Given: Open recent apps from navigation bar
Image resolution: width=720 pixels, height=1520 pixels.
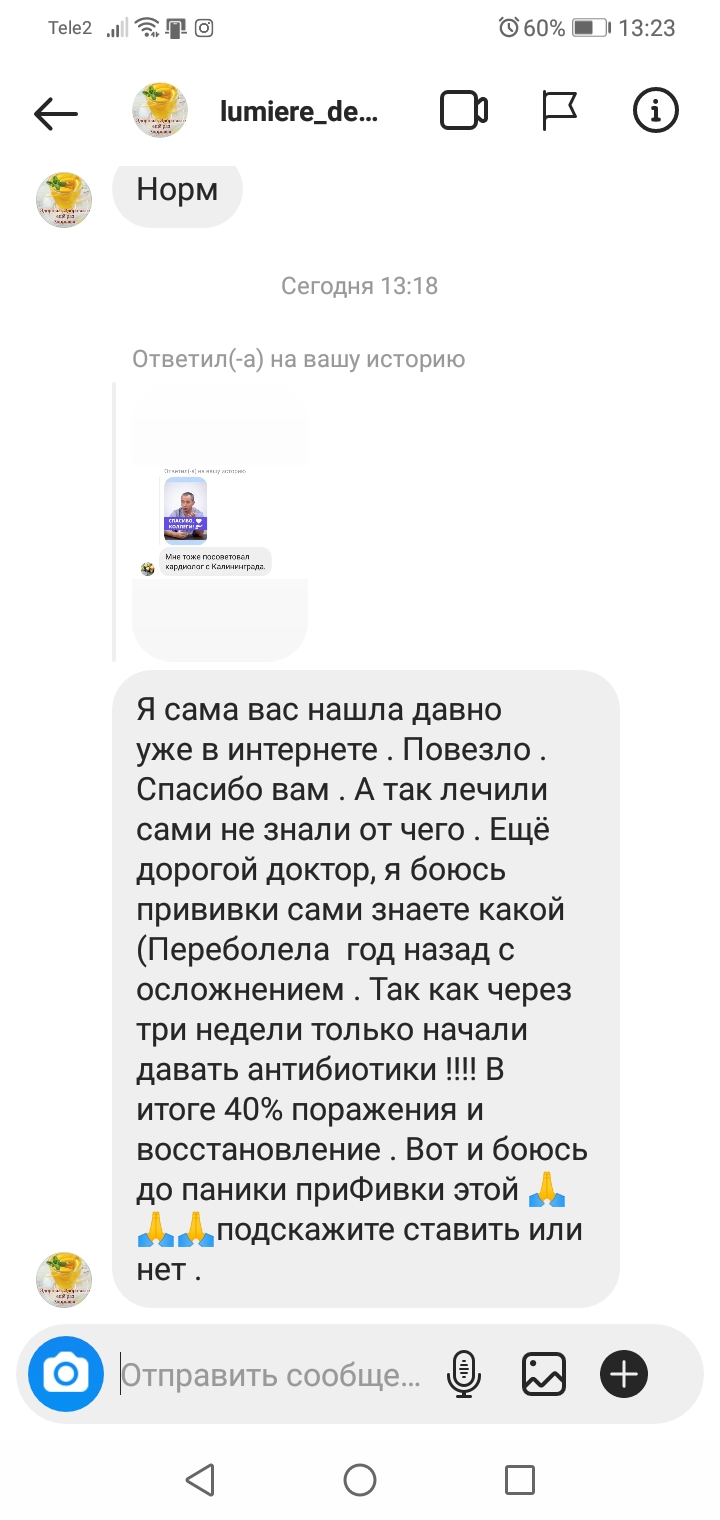Looking at the screenshot, I should point(519,1479).
